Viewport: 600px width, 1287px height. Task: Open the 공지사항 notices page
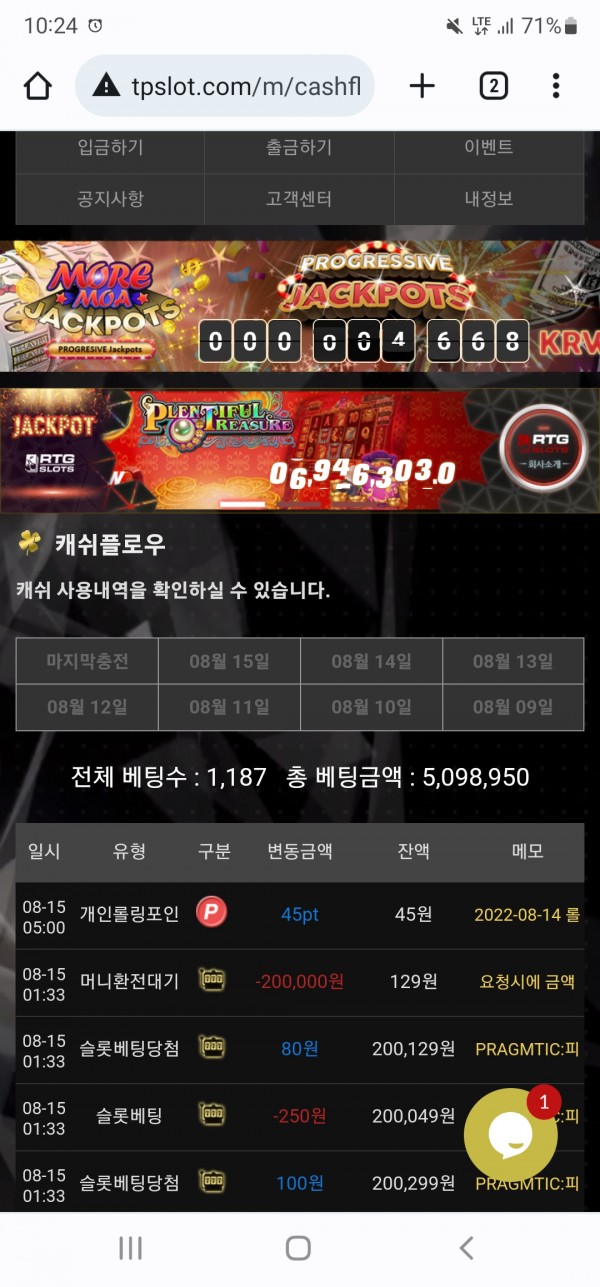[110, 199]
